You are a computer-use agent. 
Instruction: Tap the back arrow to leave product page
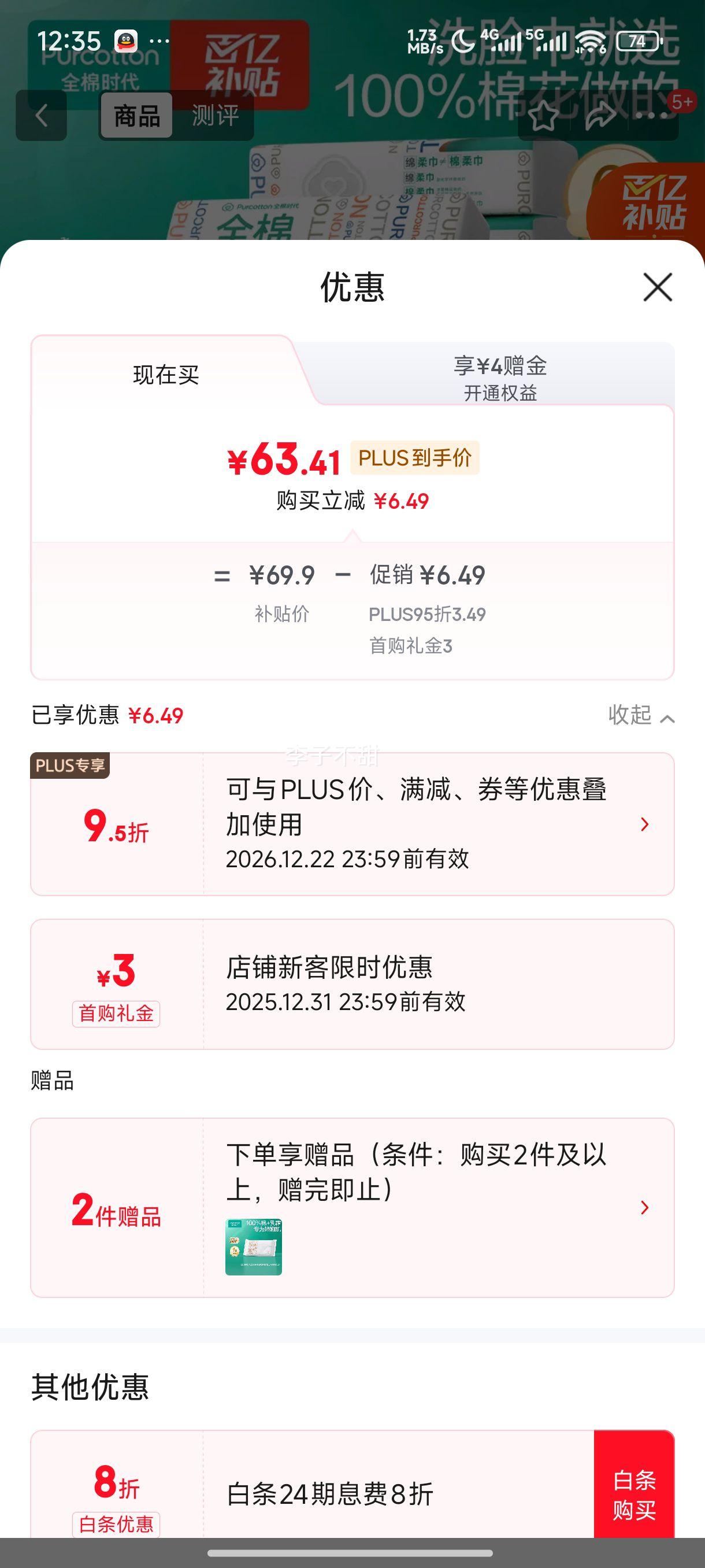(x=41, y=116)
